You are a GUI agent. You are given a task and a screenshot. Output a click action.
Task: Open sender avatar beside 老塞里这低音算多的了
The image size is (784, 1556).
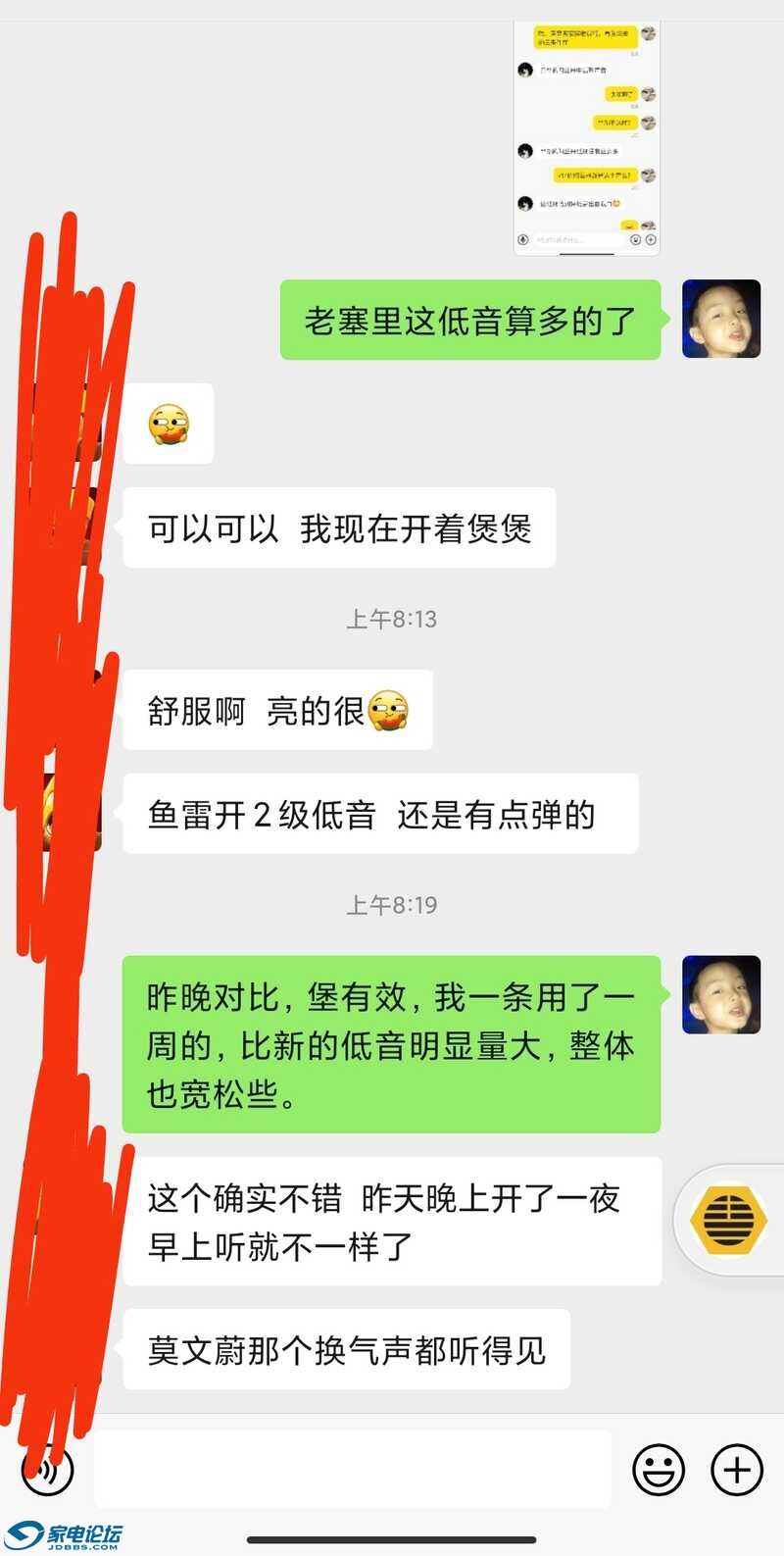[721, 319]
